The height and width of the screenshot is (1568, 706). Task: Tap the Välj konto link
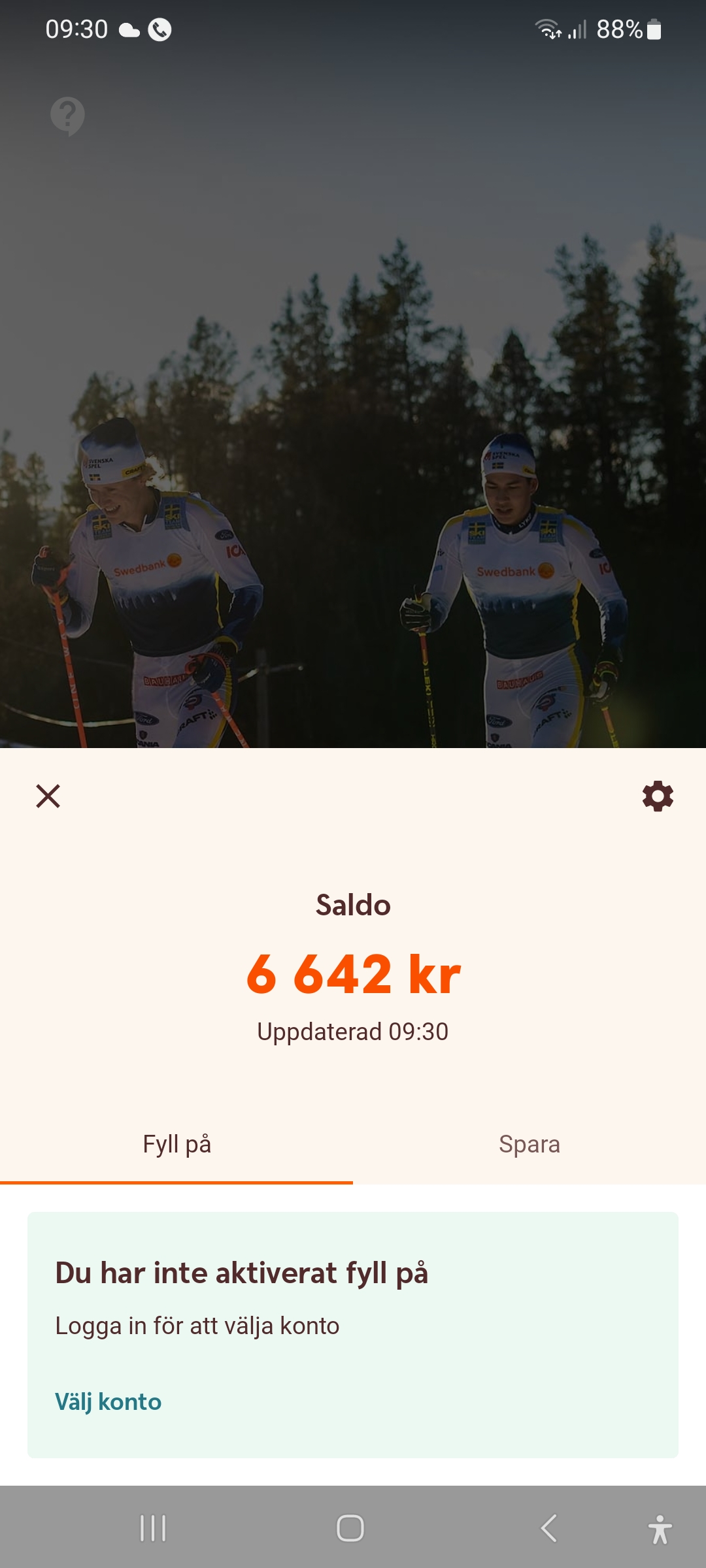pyautogui.click(x=109, y=1402)
